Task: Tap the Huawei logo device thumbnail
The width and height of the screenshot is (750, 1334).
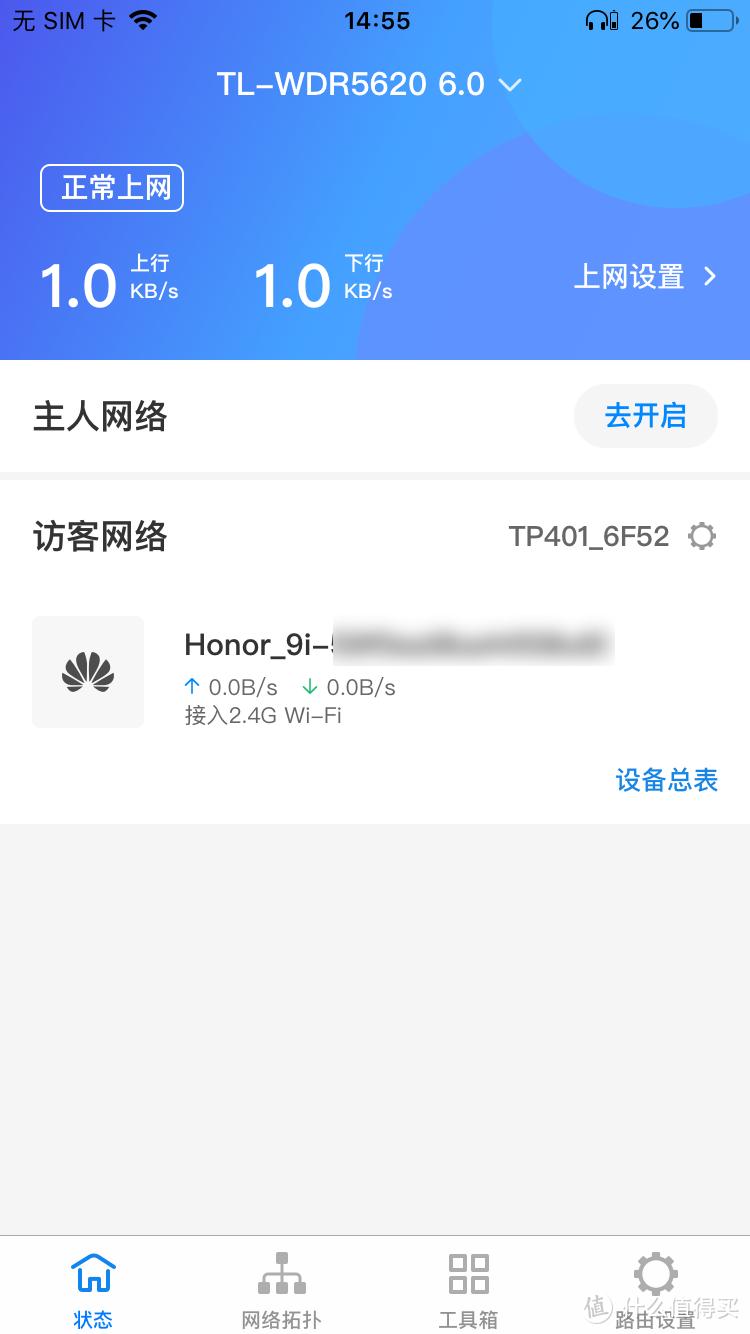Action: pos(88,671)
